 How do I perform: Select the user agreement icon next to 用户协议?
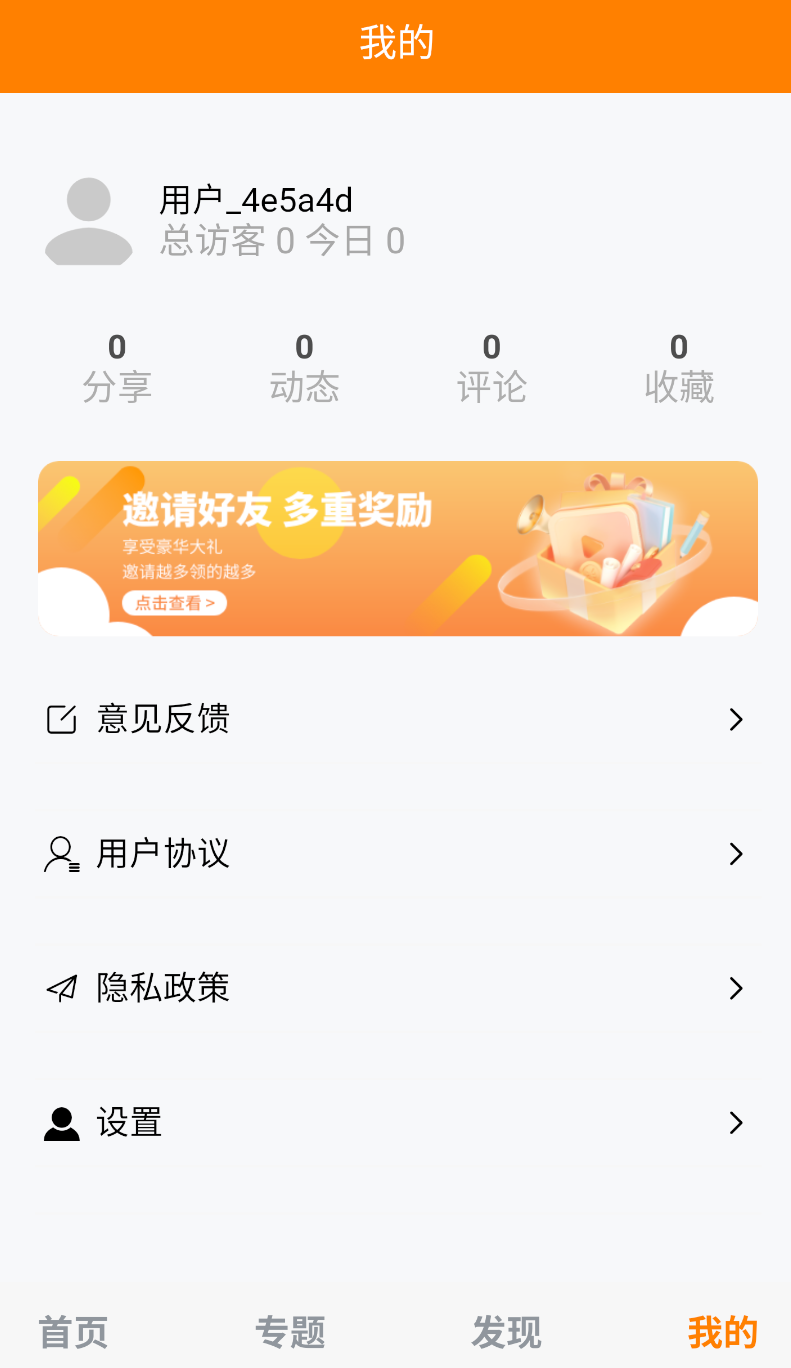point(61,854)
